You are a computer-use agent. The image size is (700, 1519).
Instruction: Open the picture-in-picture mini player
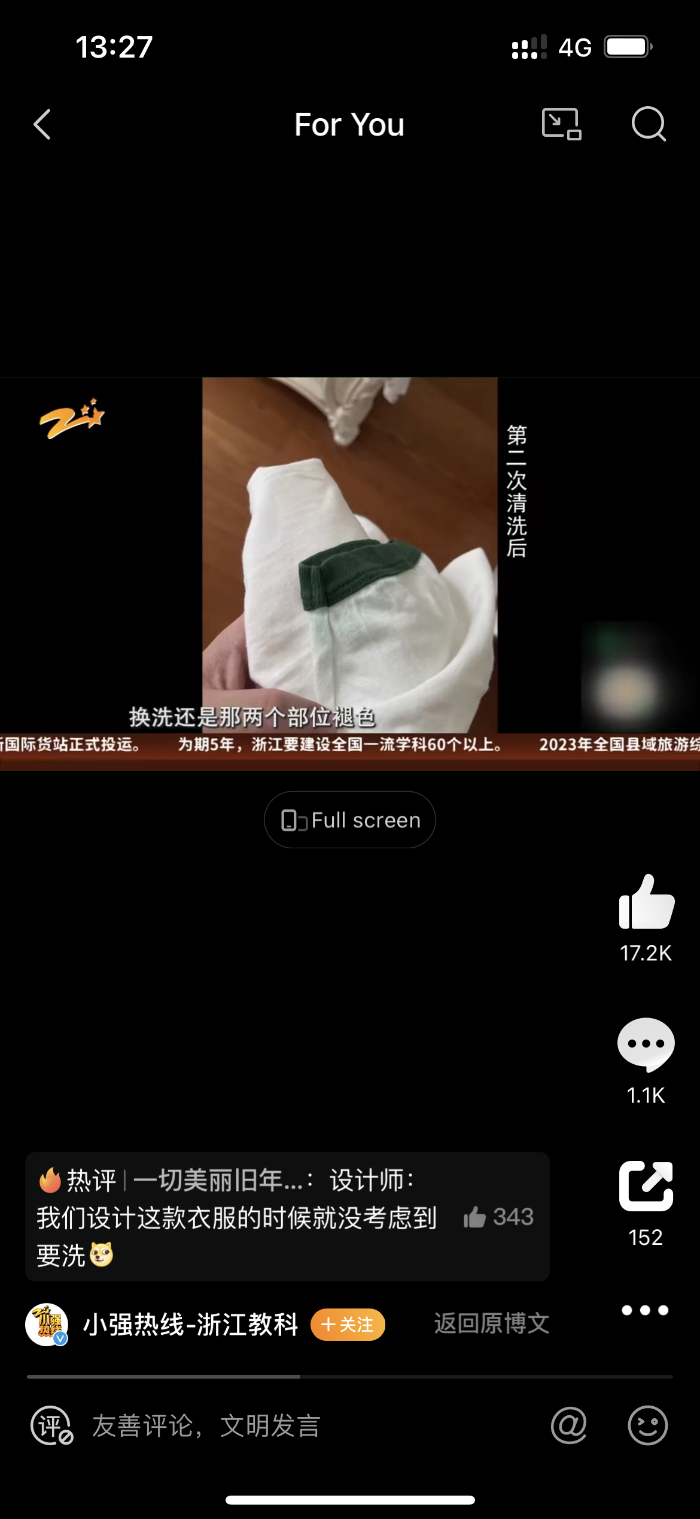pos(561,124)
